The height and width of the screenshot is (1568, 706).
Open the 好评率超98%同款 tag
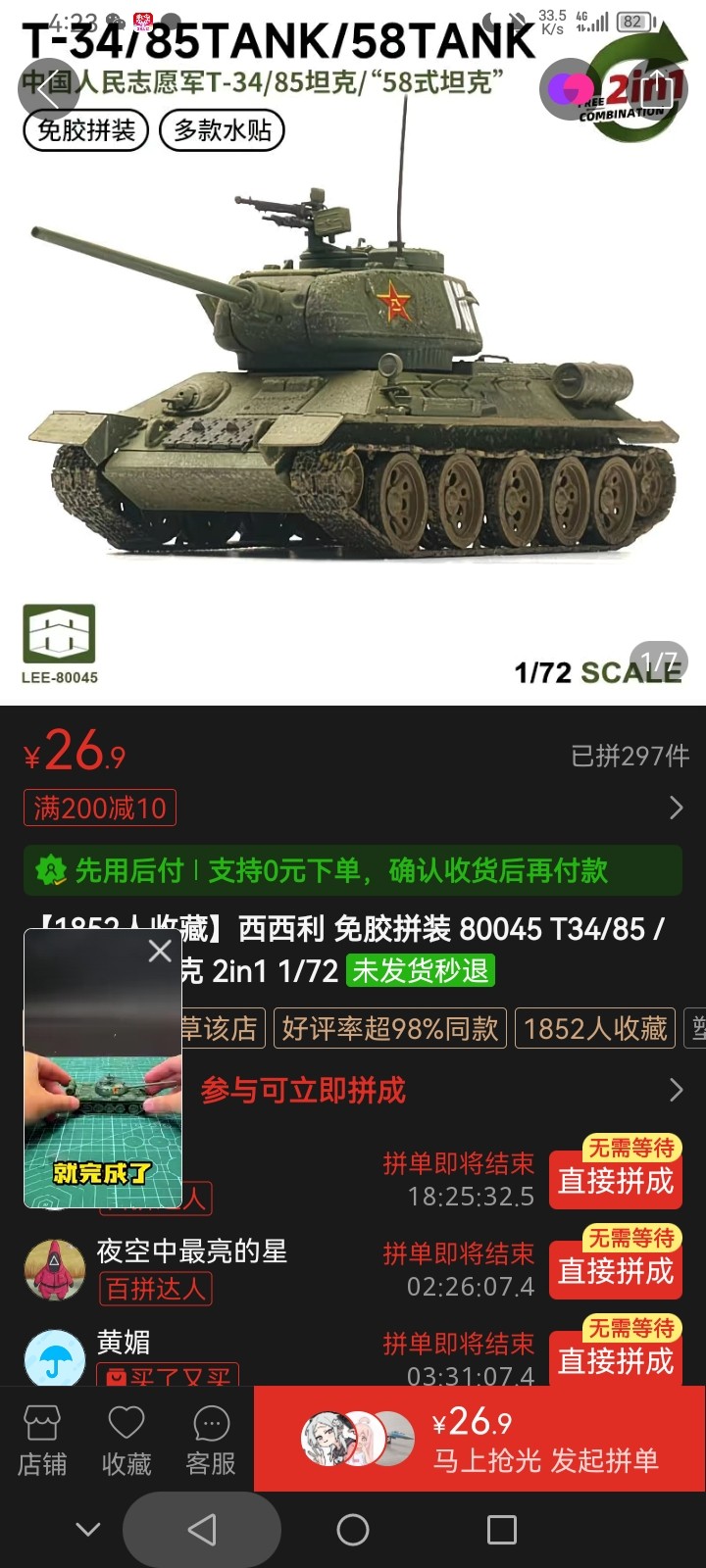click(390, 1028)
